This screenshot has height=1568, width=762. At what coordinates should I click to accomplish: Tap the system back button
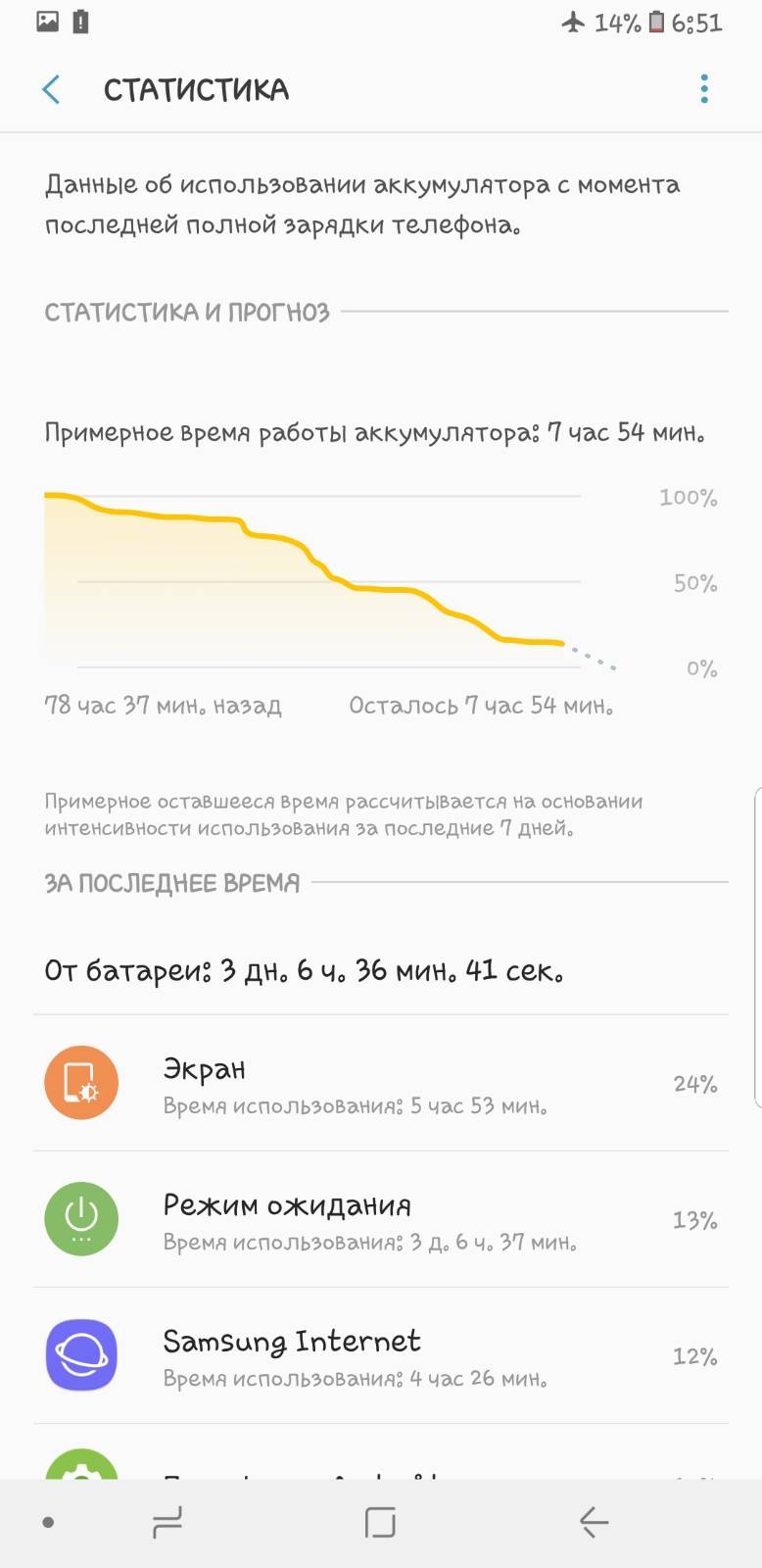tap(594, 1522)
